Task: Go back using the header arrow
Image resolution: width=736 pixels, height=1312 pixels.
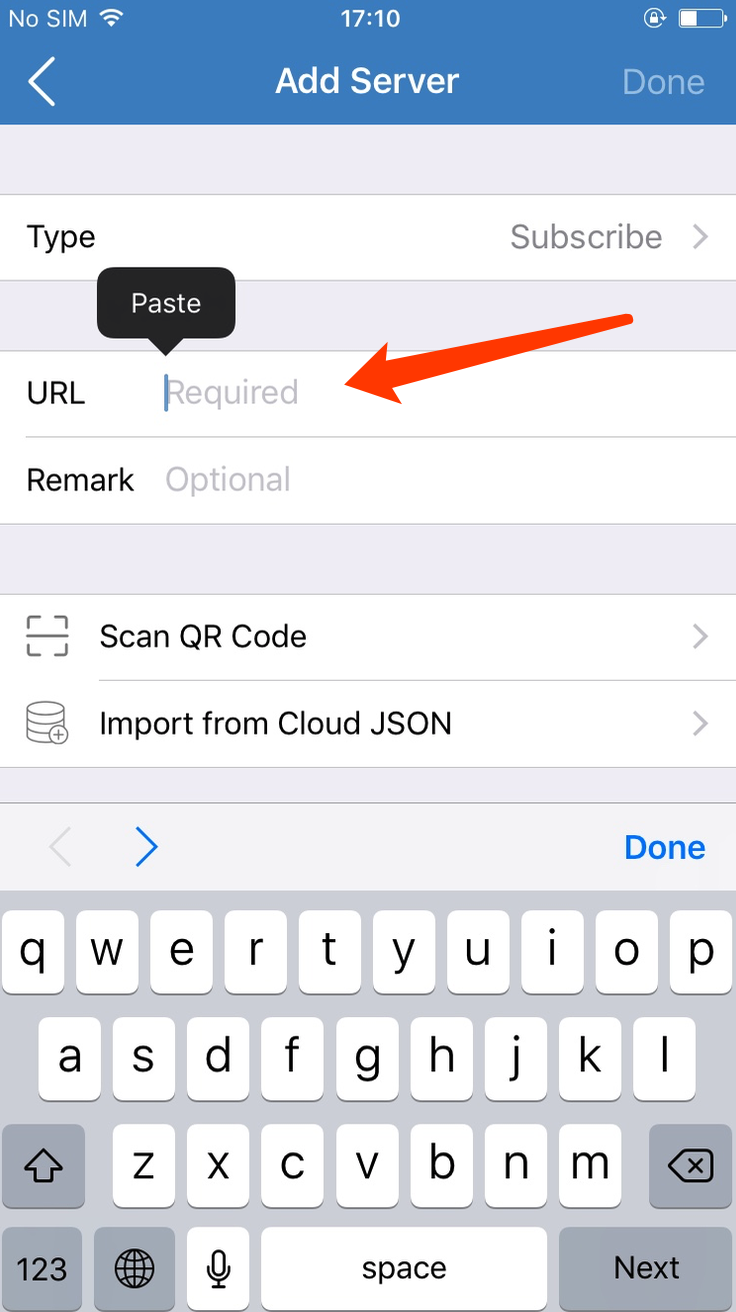Action: 42,81
